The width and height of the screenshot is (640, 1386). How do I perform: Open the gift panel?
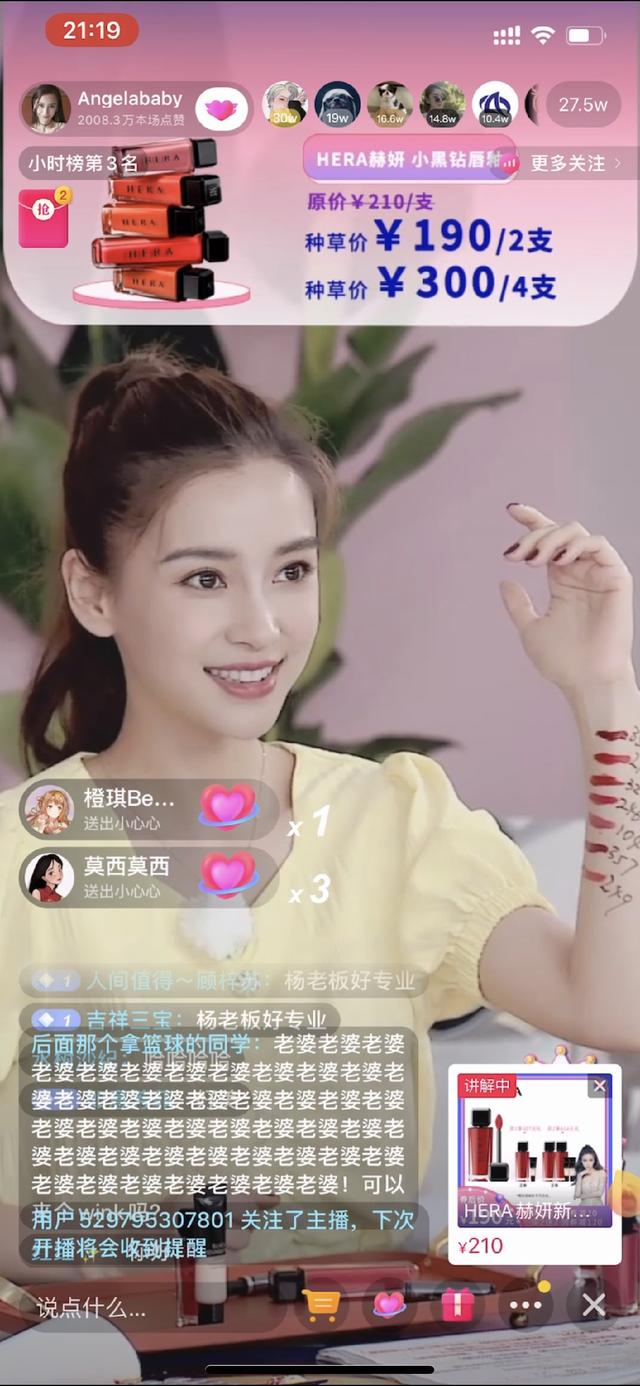(x=457, y=1305)
